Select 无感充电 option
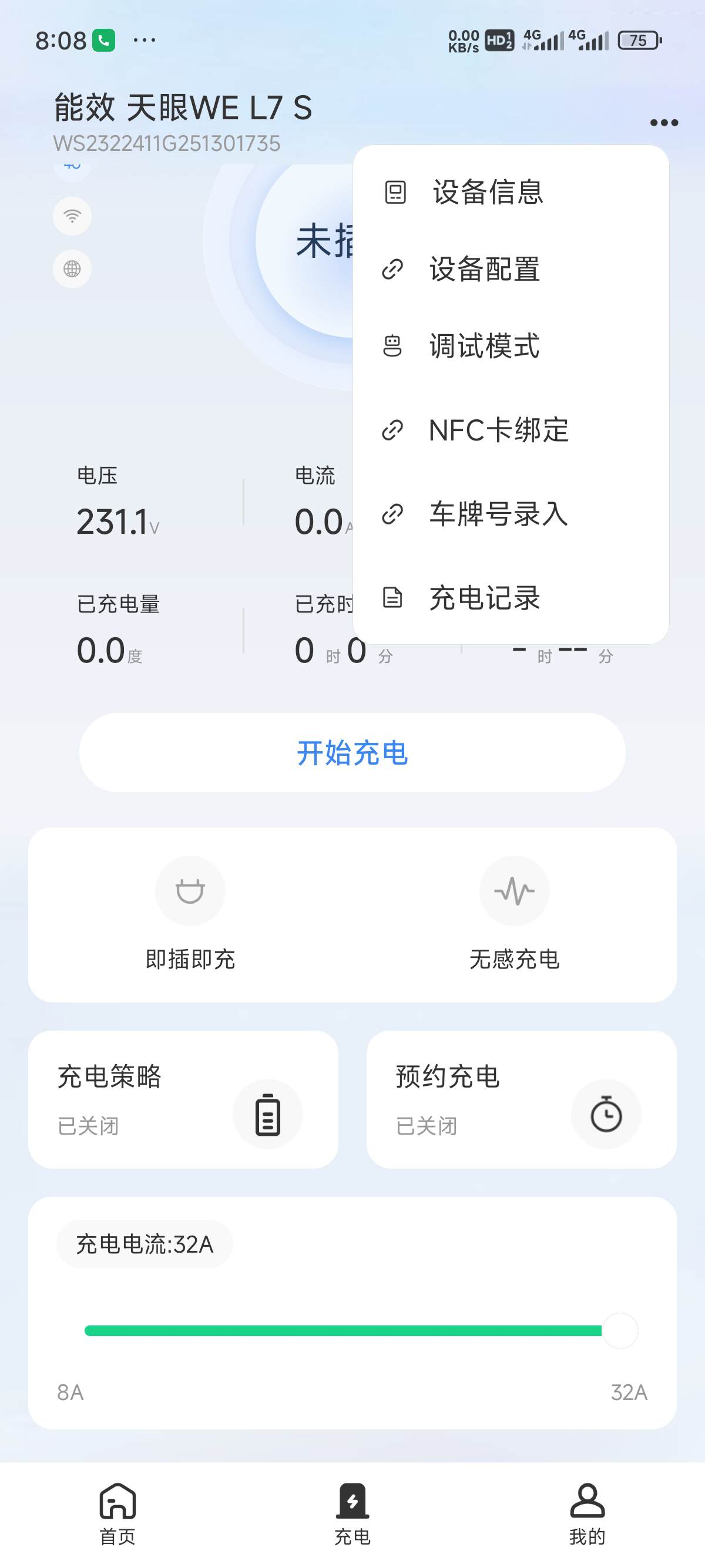705x1568 pixels. [x=515, y=914]
